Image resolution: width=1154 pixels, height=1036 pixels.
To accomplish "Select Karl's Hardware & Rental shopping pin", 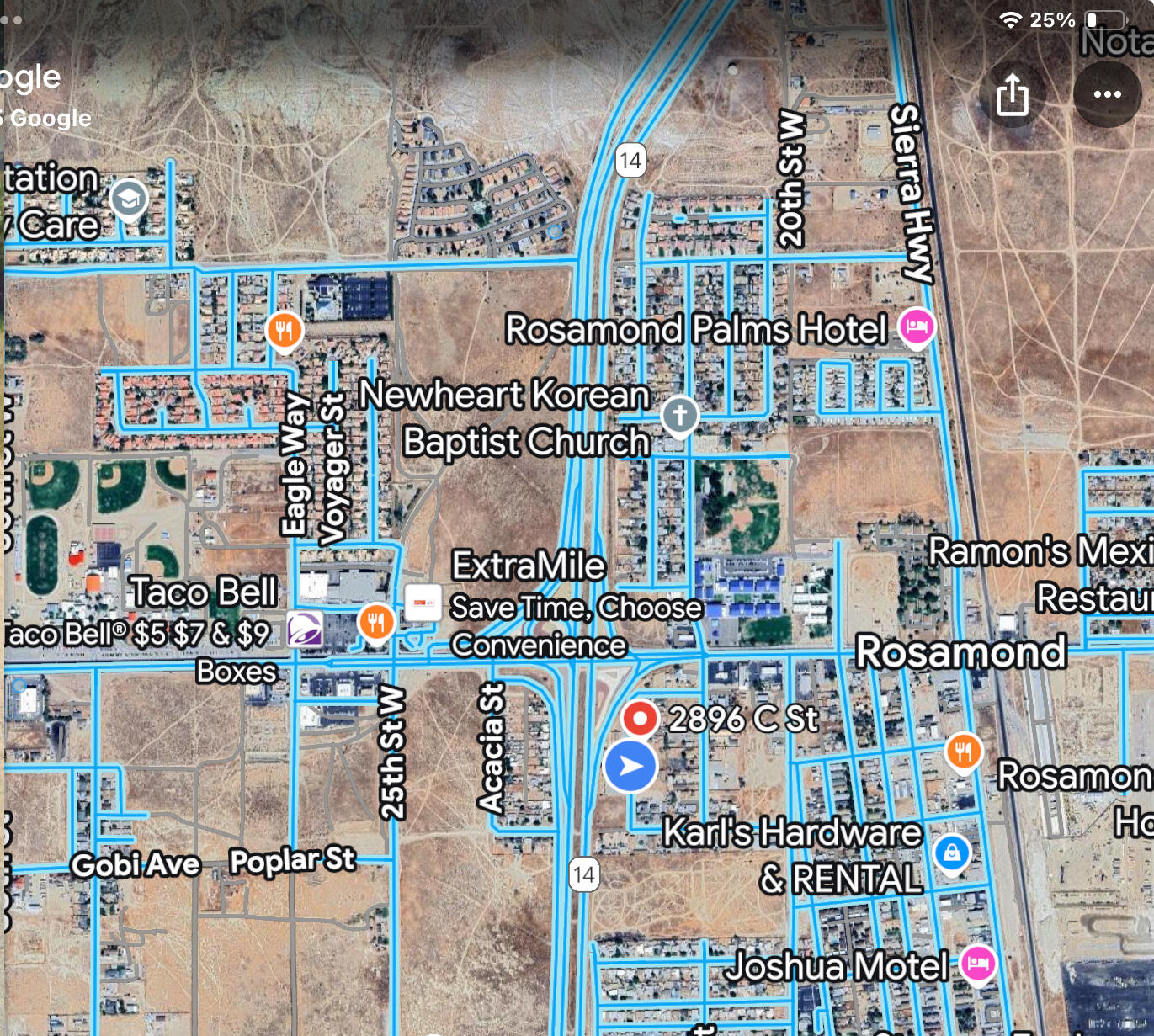I will click(952, 853).
